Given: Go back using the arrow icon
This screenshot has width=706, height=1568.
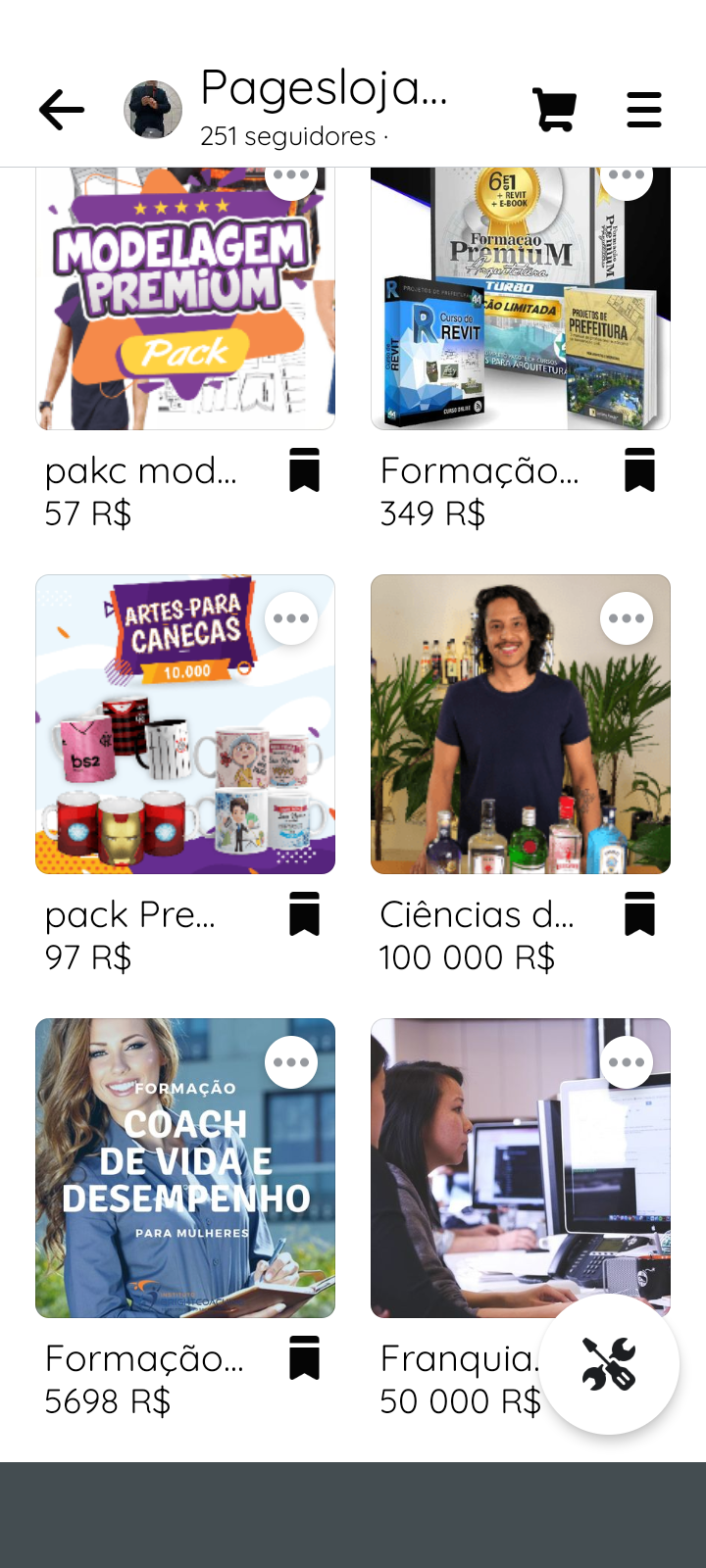Looking at the screenshot, I should pos(62,110).
